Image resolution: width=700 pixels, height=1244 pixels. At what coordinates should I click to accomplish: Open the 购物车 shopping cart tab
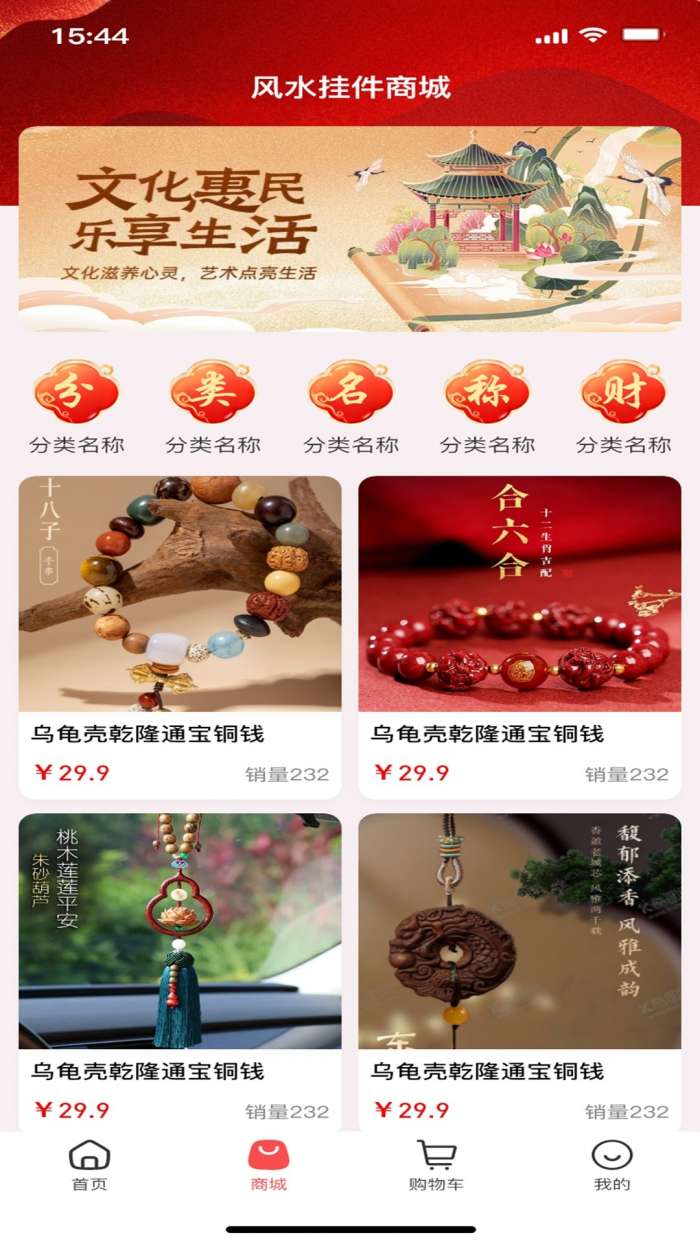pyautogui.click(x=436, y=1166)
